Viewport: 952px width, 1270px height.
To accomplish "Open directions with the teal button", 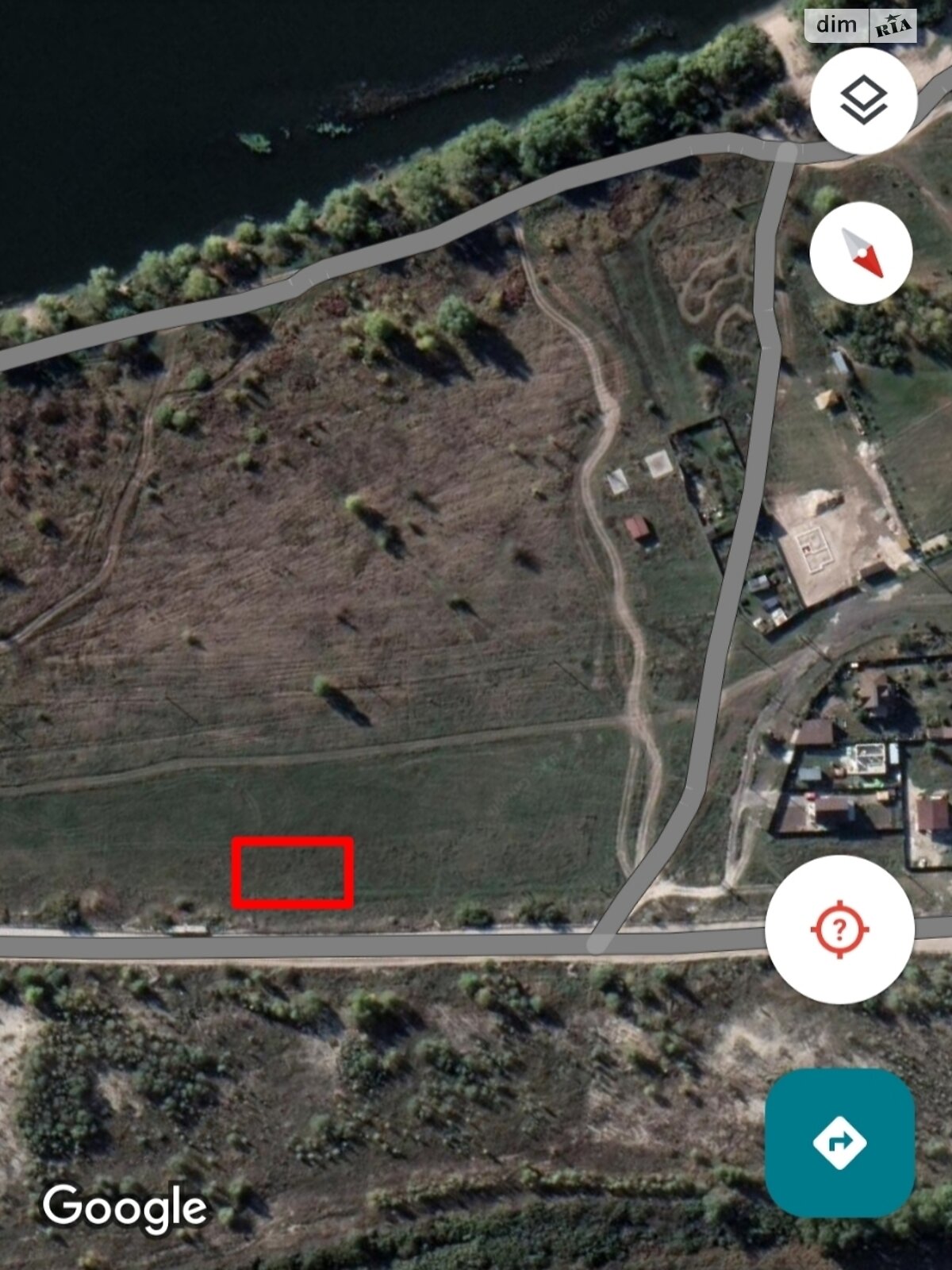I will click(x=840, y=1143).
